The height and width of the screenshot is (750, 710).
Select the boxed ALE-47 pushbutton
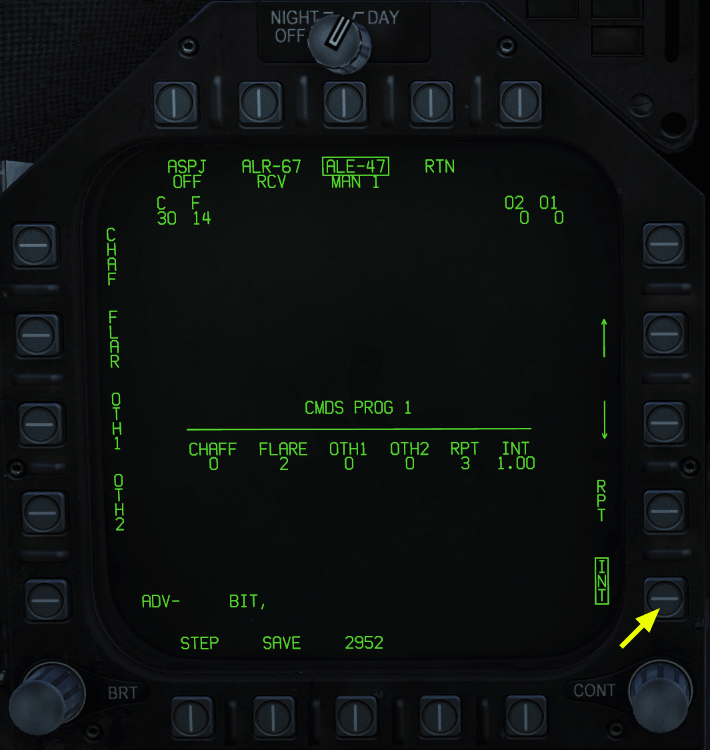click(x=344, y=102)
